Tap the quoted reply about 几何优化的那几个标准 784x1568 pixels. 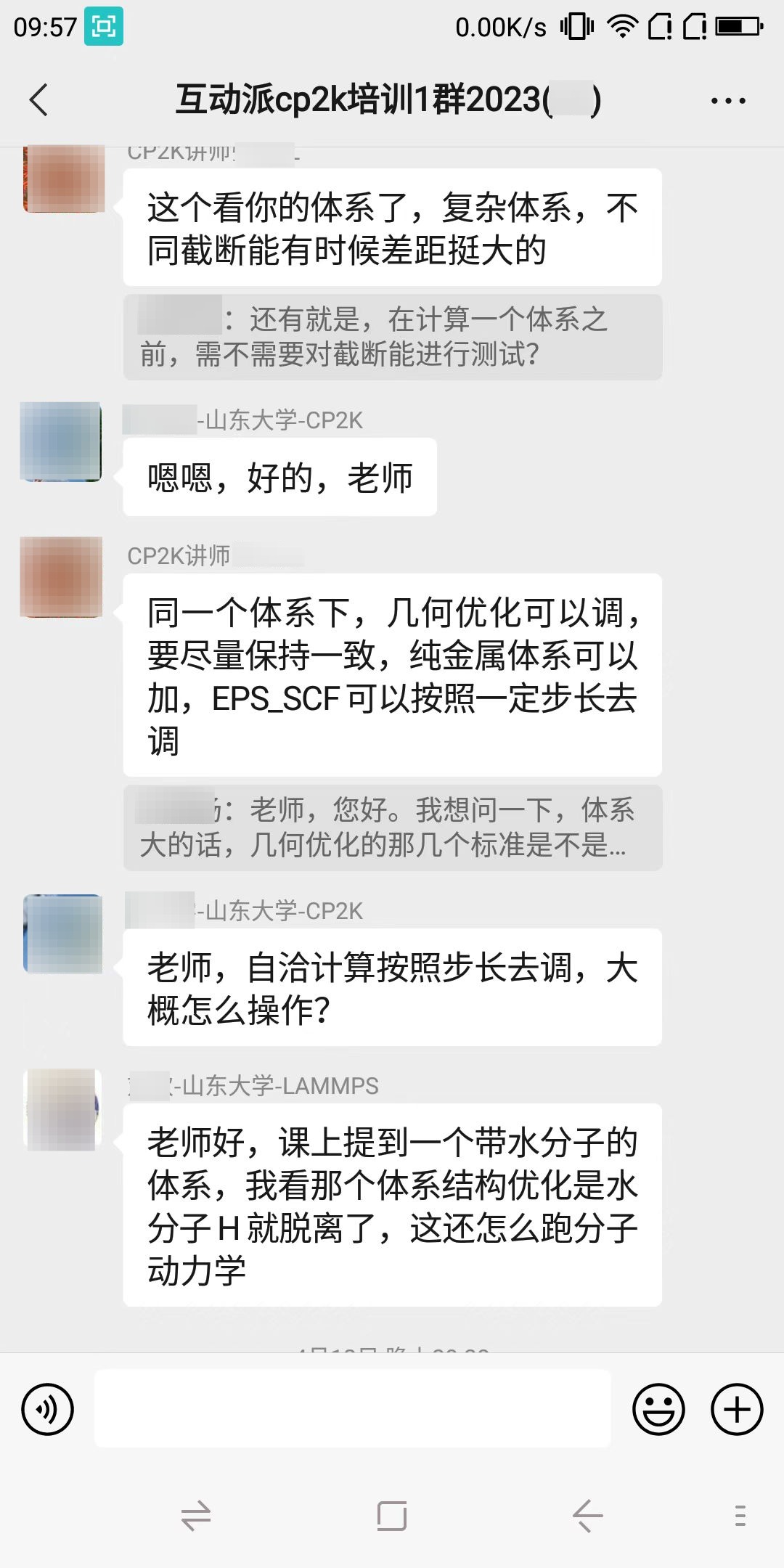(x=392, y=828)
